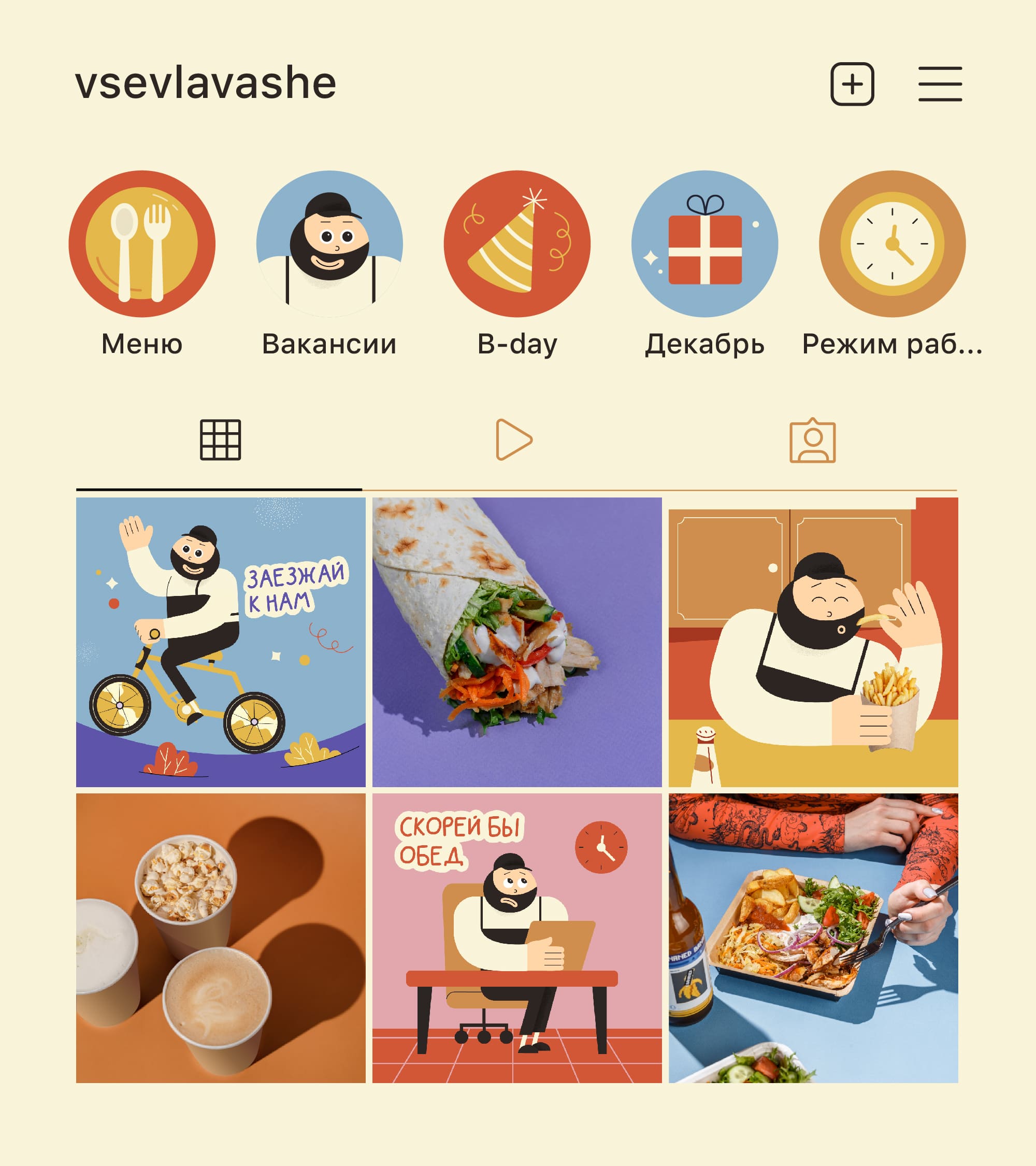Open the Вакансии story highlight
The width and height of the screenshot is (1036, 1166).
tap(329, 244)
